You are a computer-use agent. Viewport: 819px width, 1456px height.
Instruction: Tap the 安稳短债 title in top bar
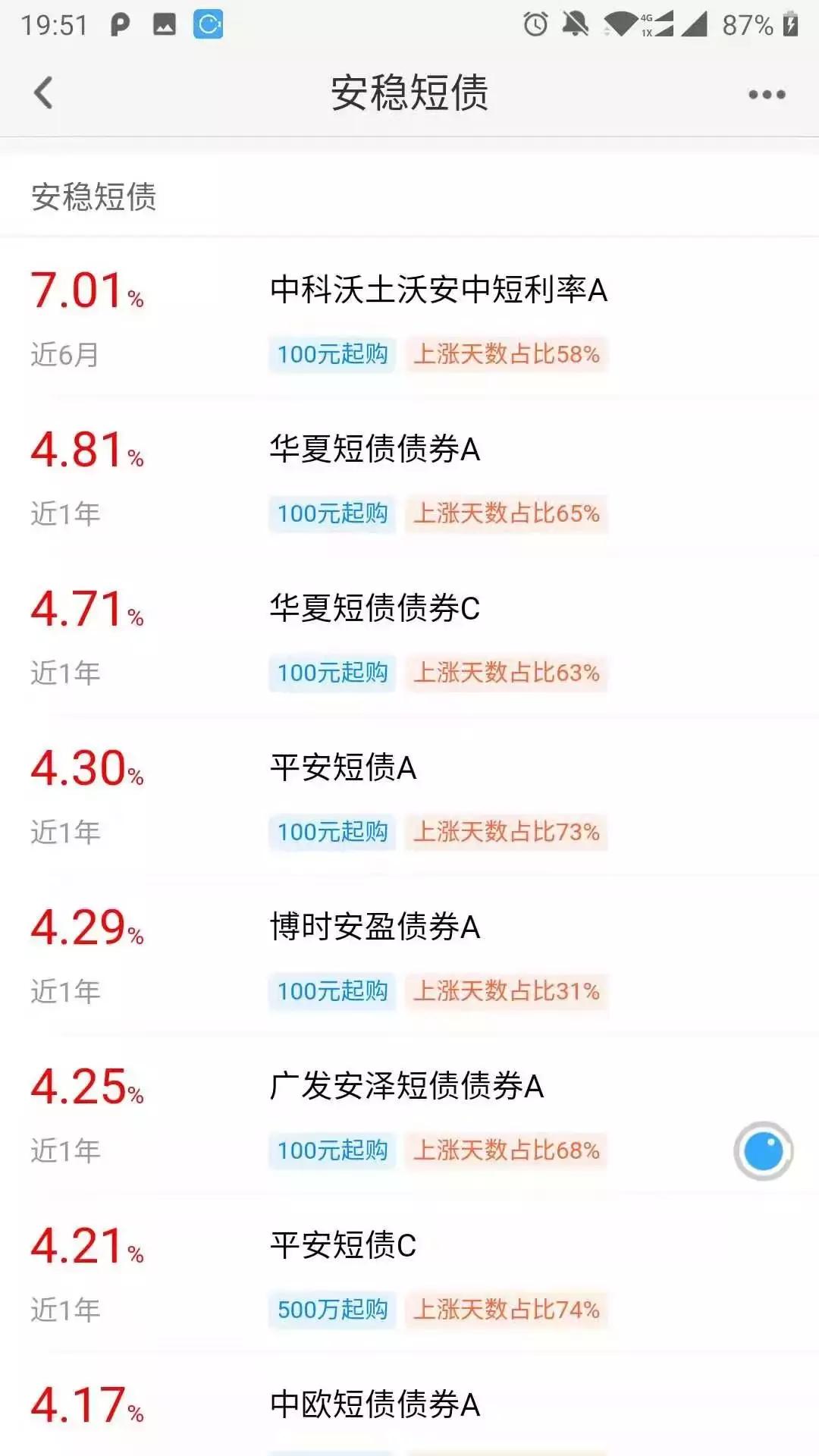[x=409, y=94]
